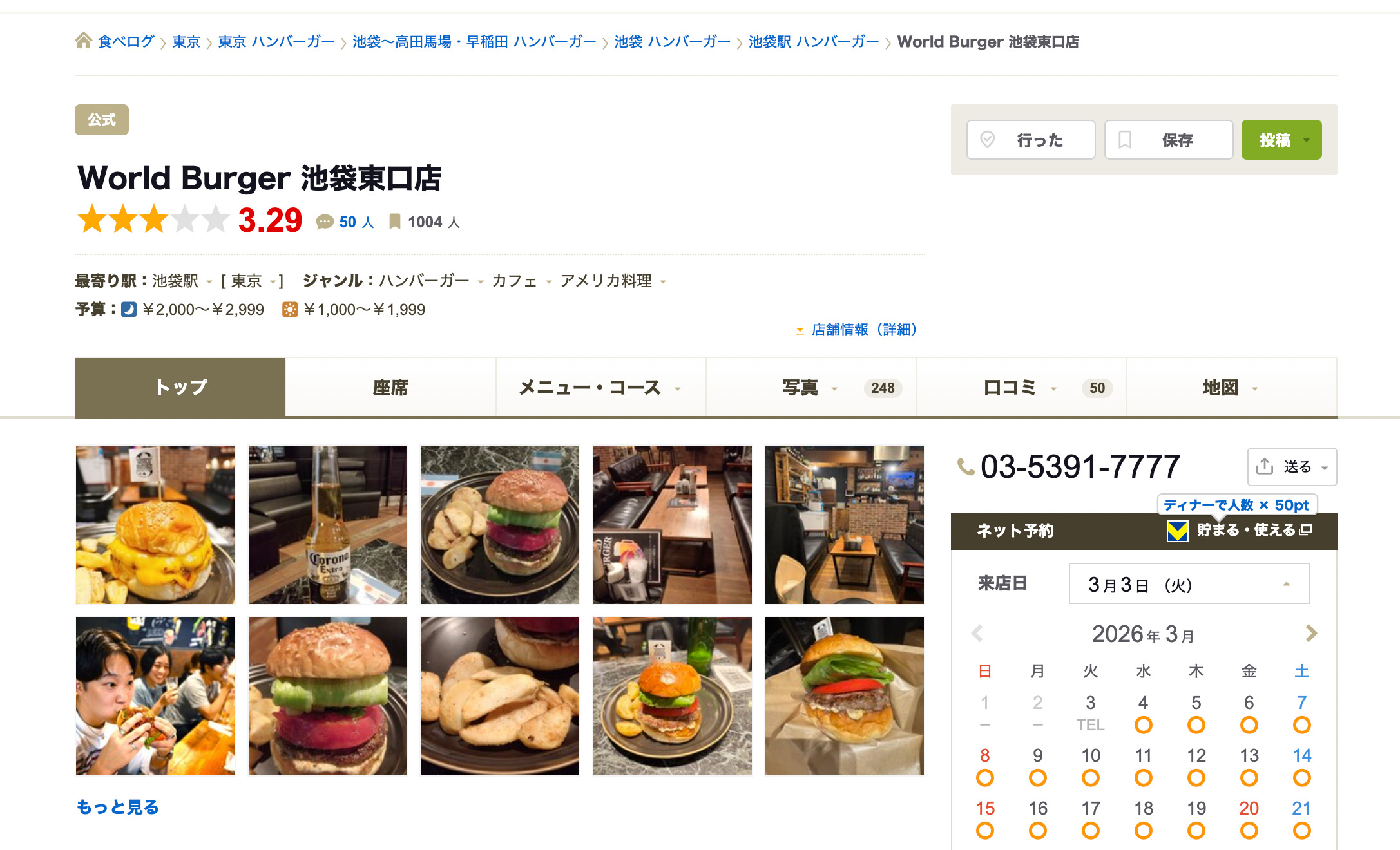Open the 50 人 reviews link

click(356, 222)
